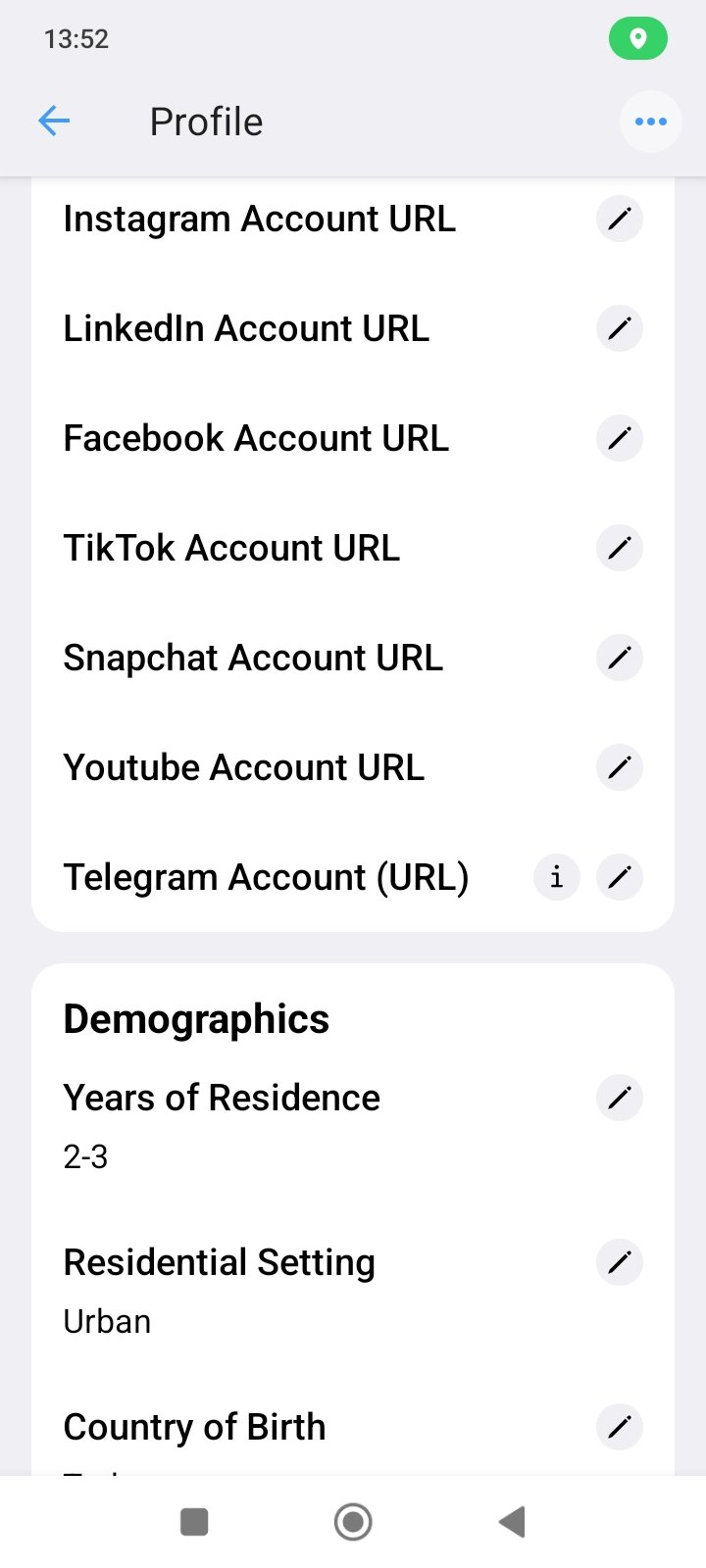Go to the system home screen

353,1522
